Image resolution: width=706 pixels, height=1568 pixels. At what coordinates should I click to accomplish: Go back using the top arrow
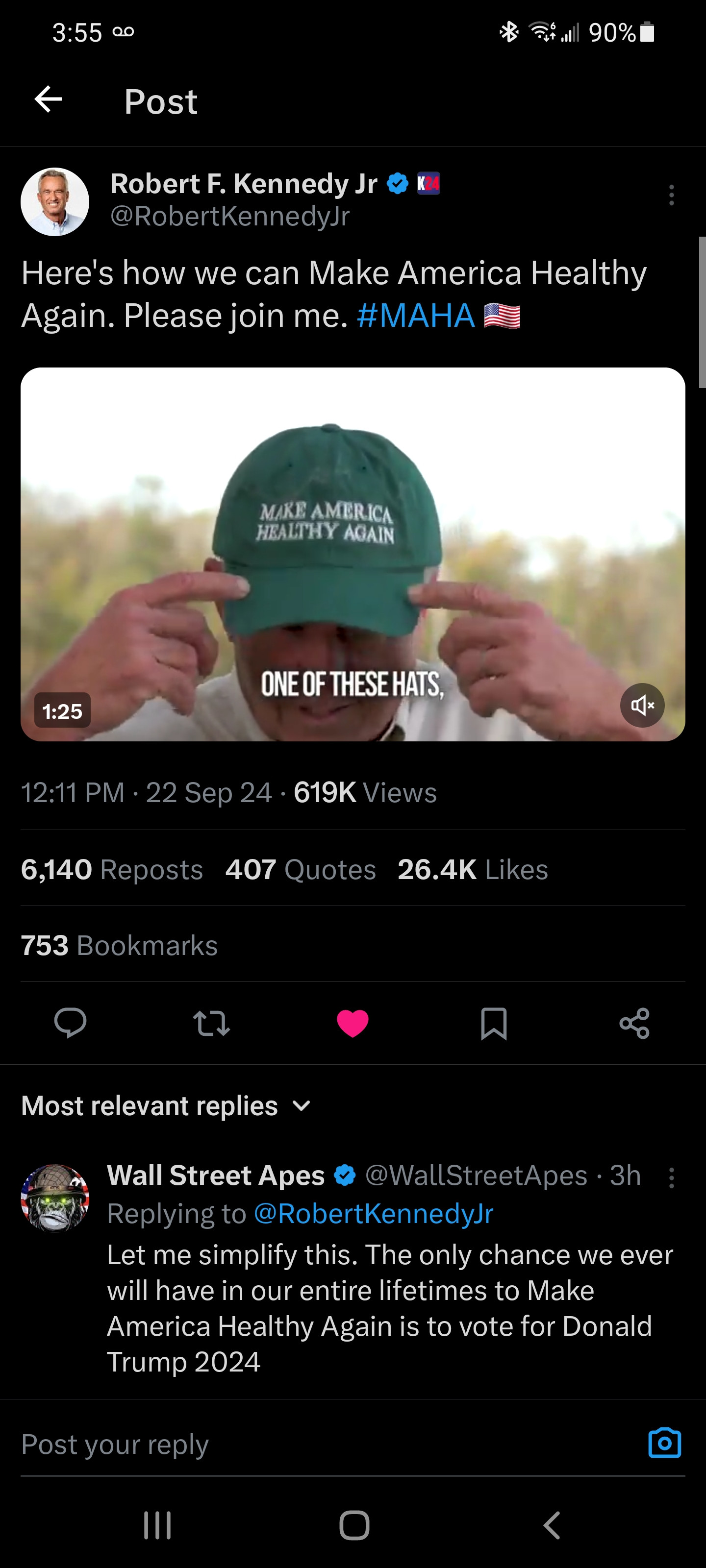click(48, 100)
